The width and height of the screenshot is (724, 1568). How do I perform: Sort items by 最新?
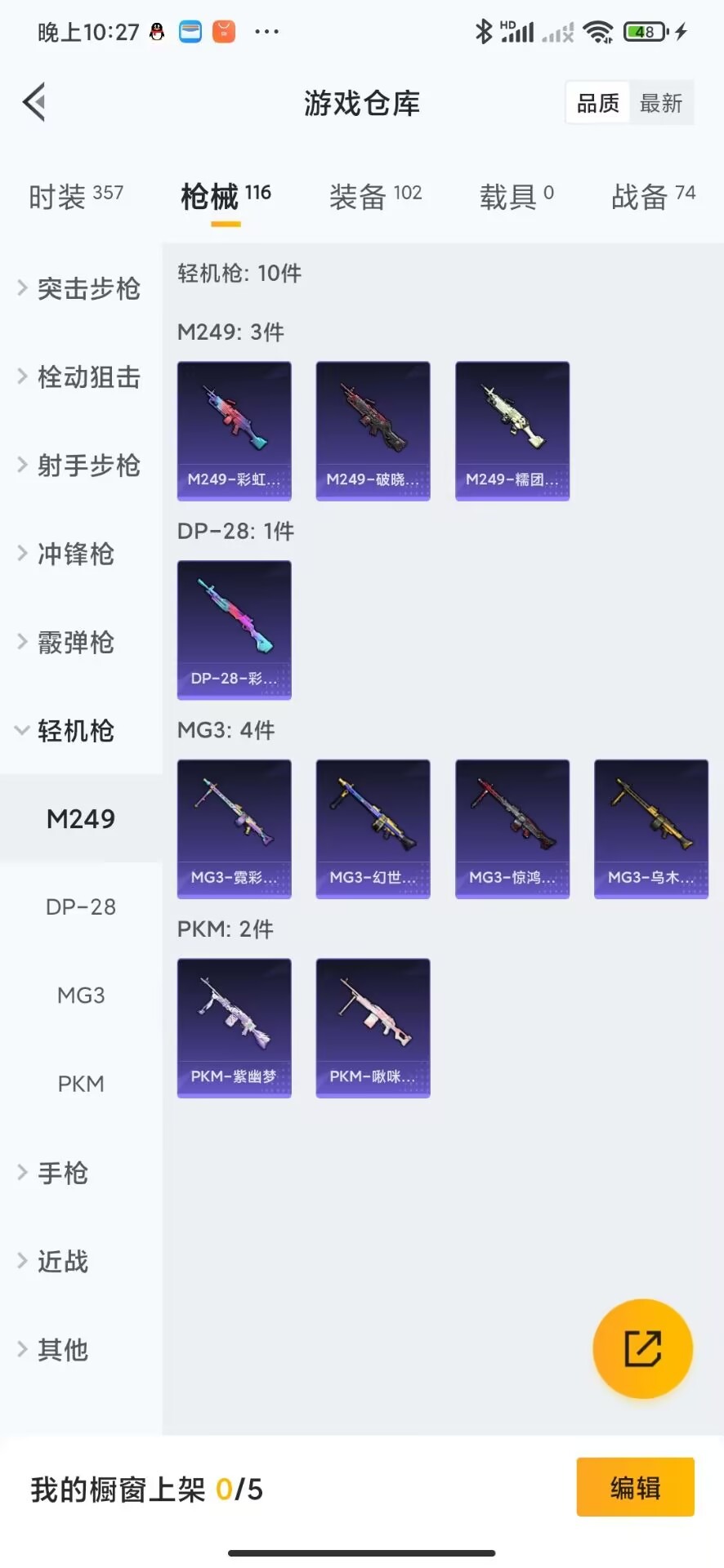click(660, 104)
